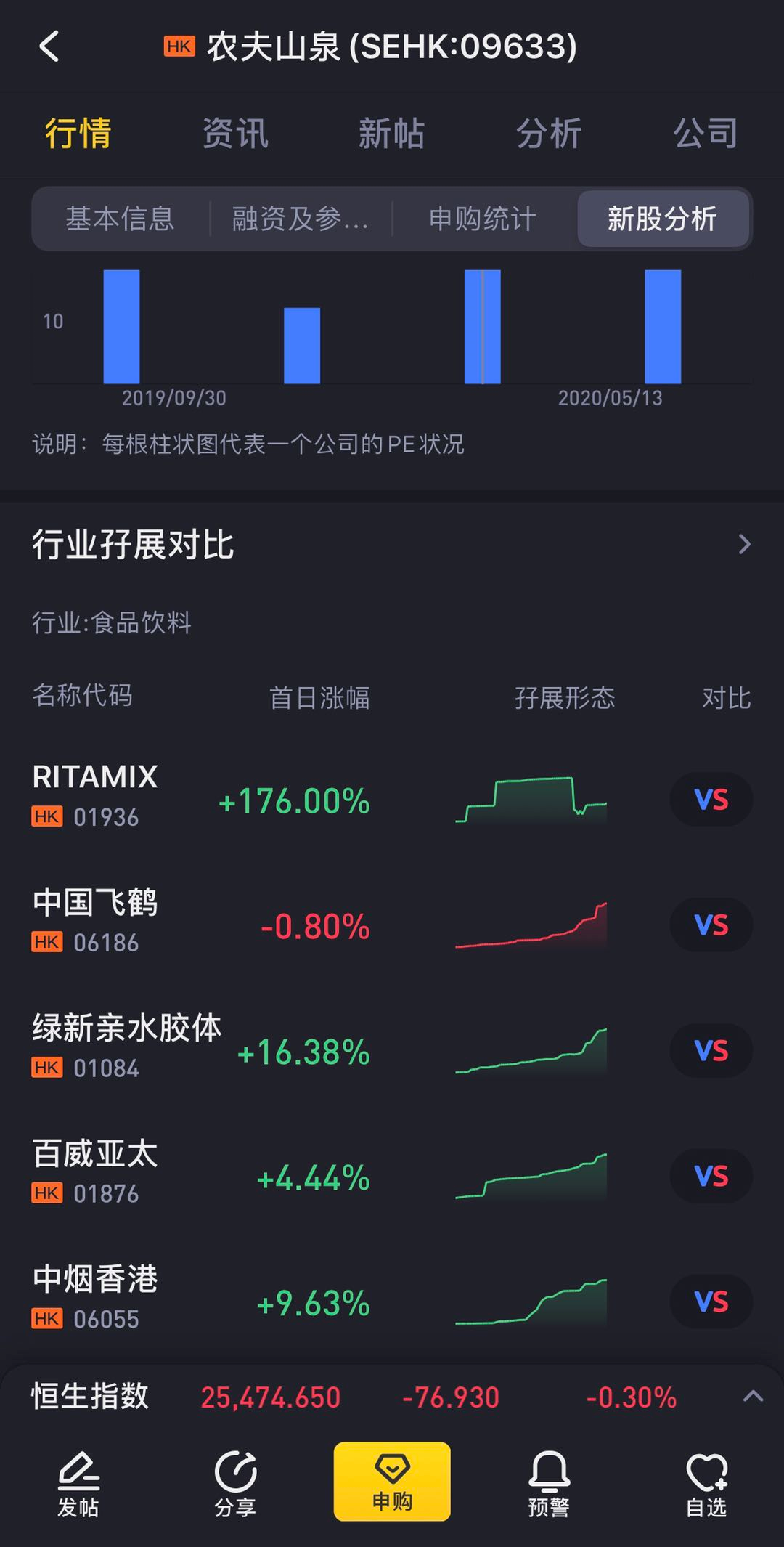Screen dimensions: 784x1547
Task: Expand the 恒生指数 bar arrow
Action: point(753,1396)
